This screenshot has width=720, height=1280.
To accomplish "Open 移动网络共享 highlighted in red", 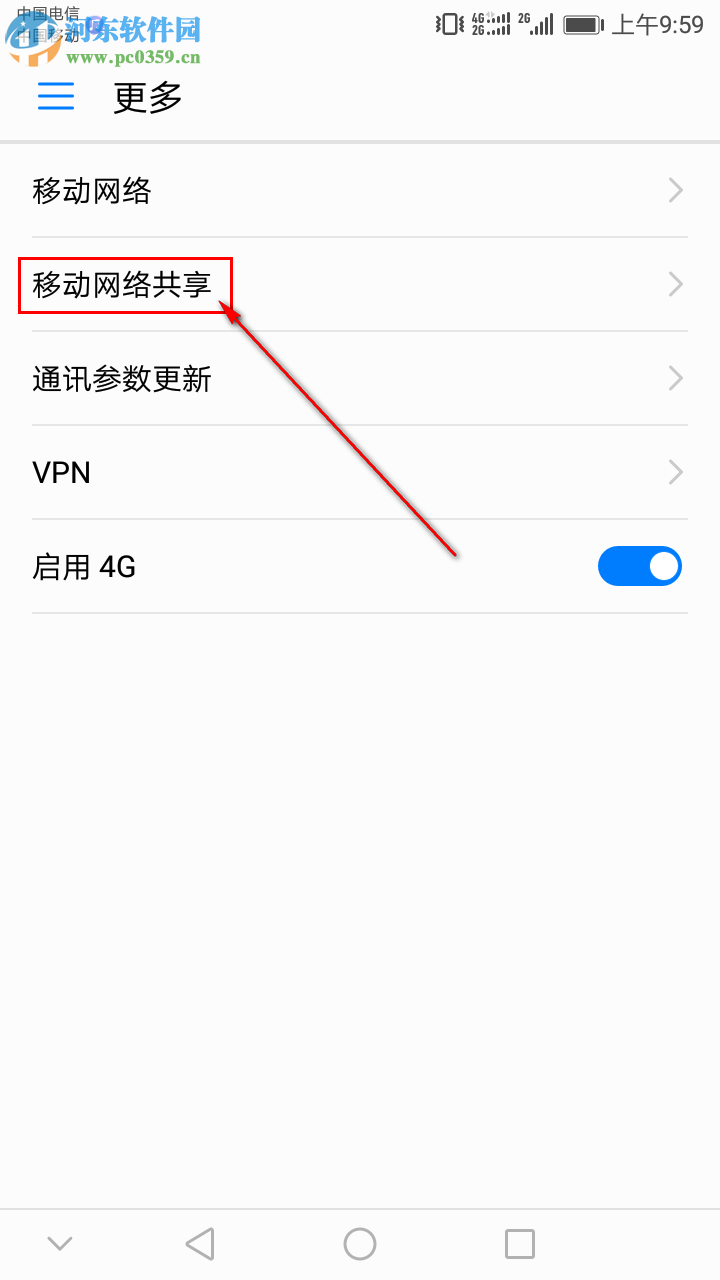I will tap(124, 284).
